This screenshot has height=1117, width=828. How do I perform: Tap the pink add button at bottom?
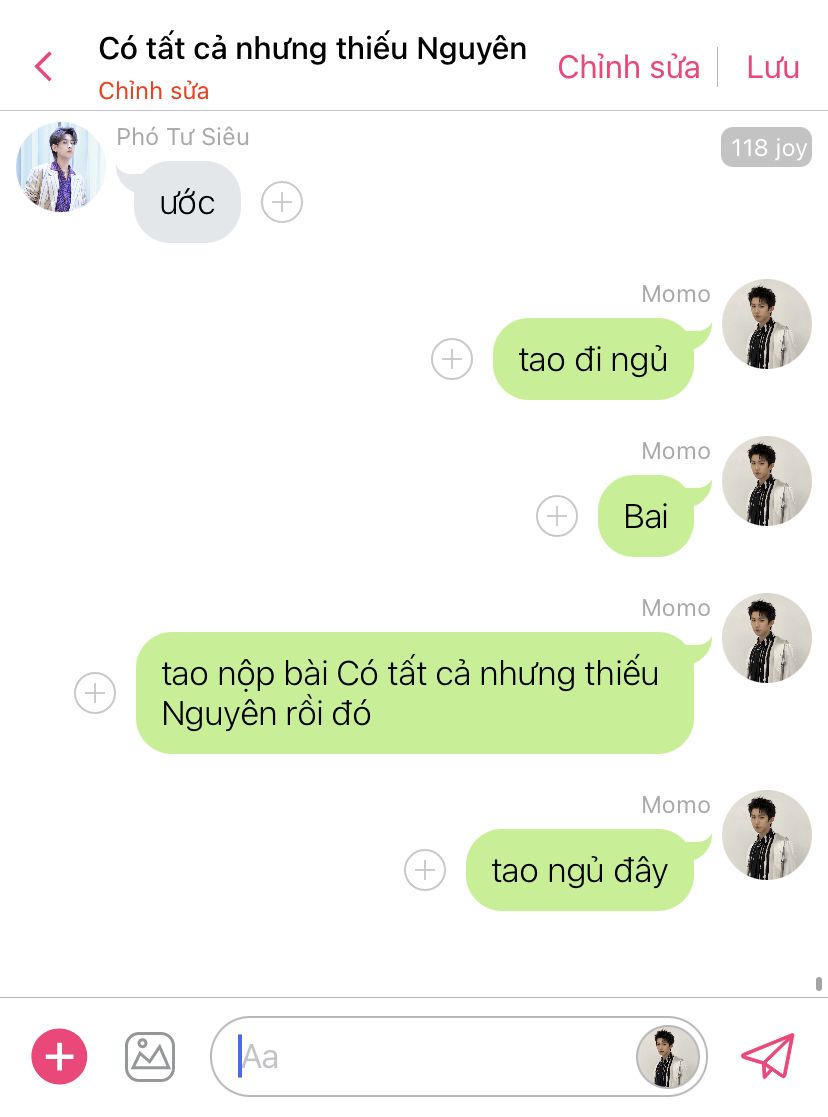pyautogui.click(x=60, y=1056)
